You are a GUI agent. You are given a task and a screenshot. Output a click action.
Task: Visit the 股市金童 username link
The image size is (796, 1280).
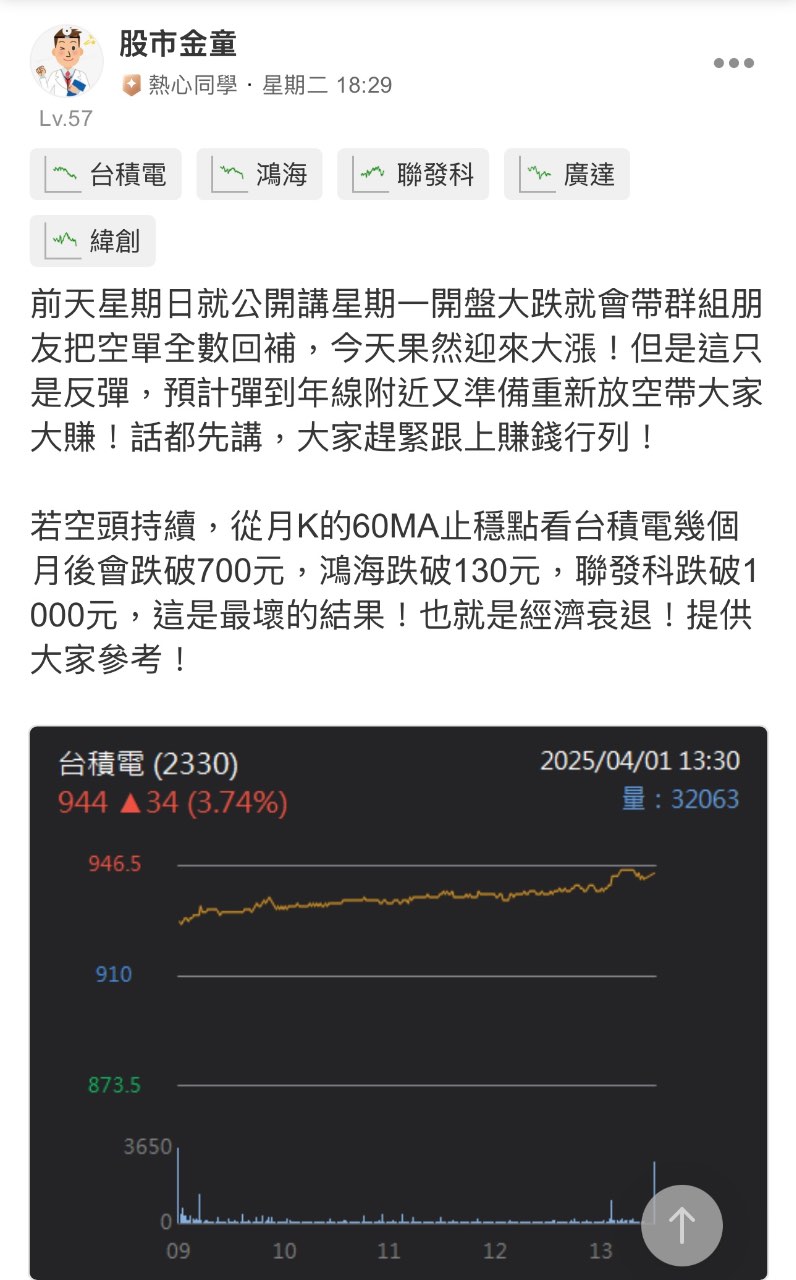[x=178, y=44]
